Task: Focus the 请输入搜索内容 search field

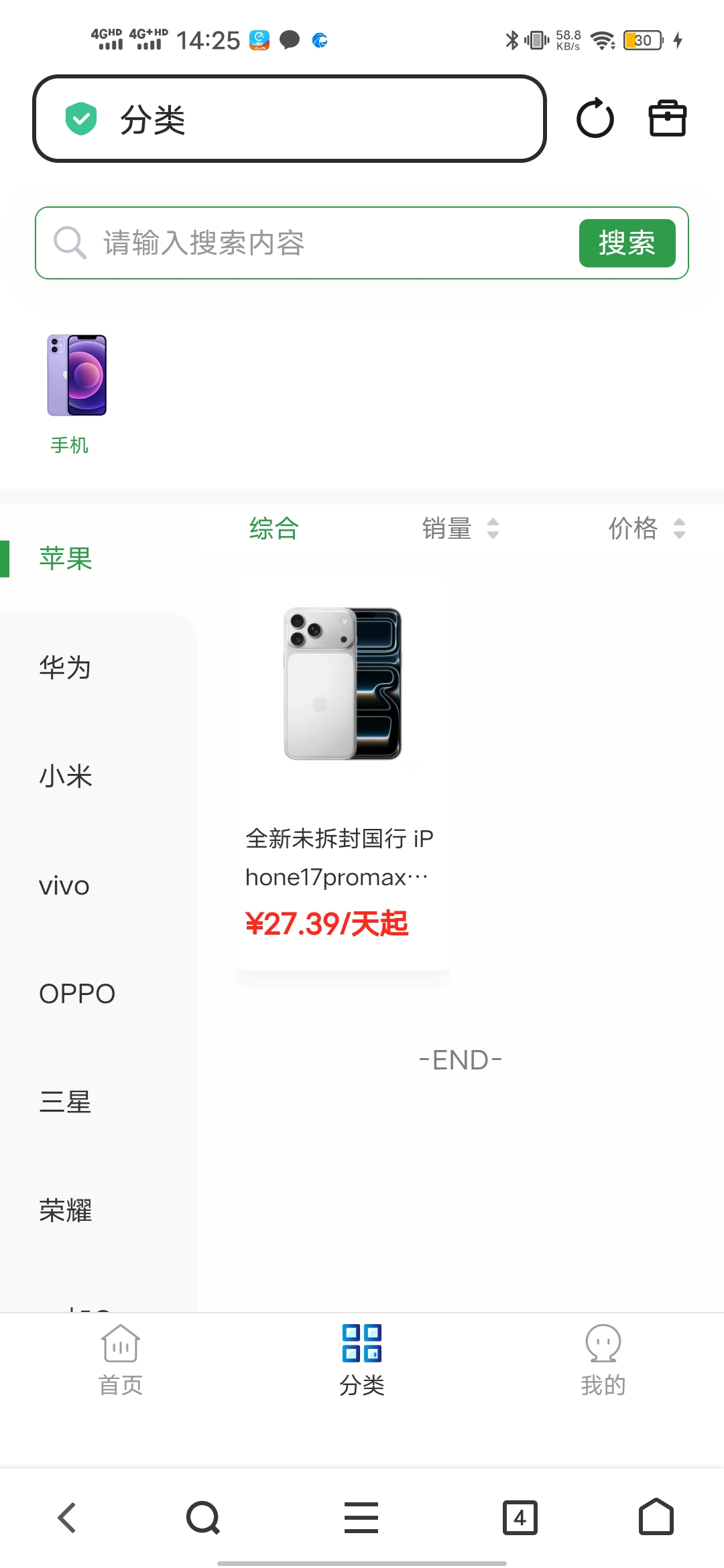Action: pyautogui.click(x=322, y=243)
